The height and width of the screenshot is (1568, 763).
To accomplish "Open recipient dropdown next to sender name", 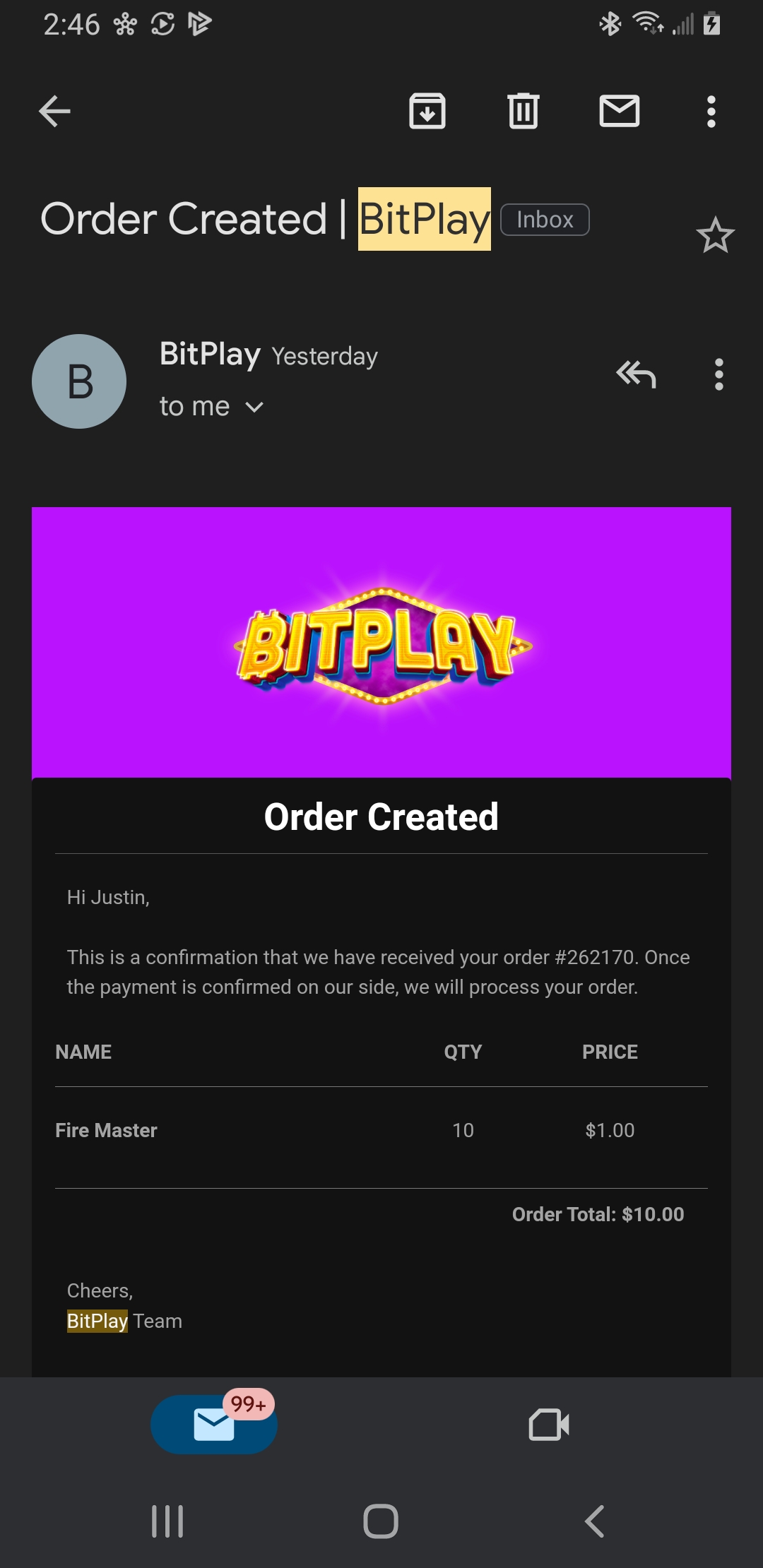I will pos(254,407).
